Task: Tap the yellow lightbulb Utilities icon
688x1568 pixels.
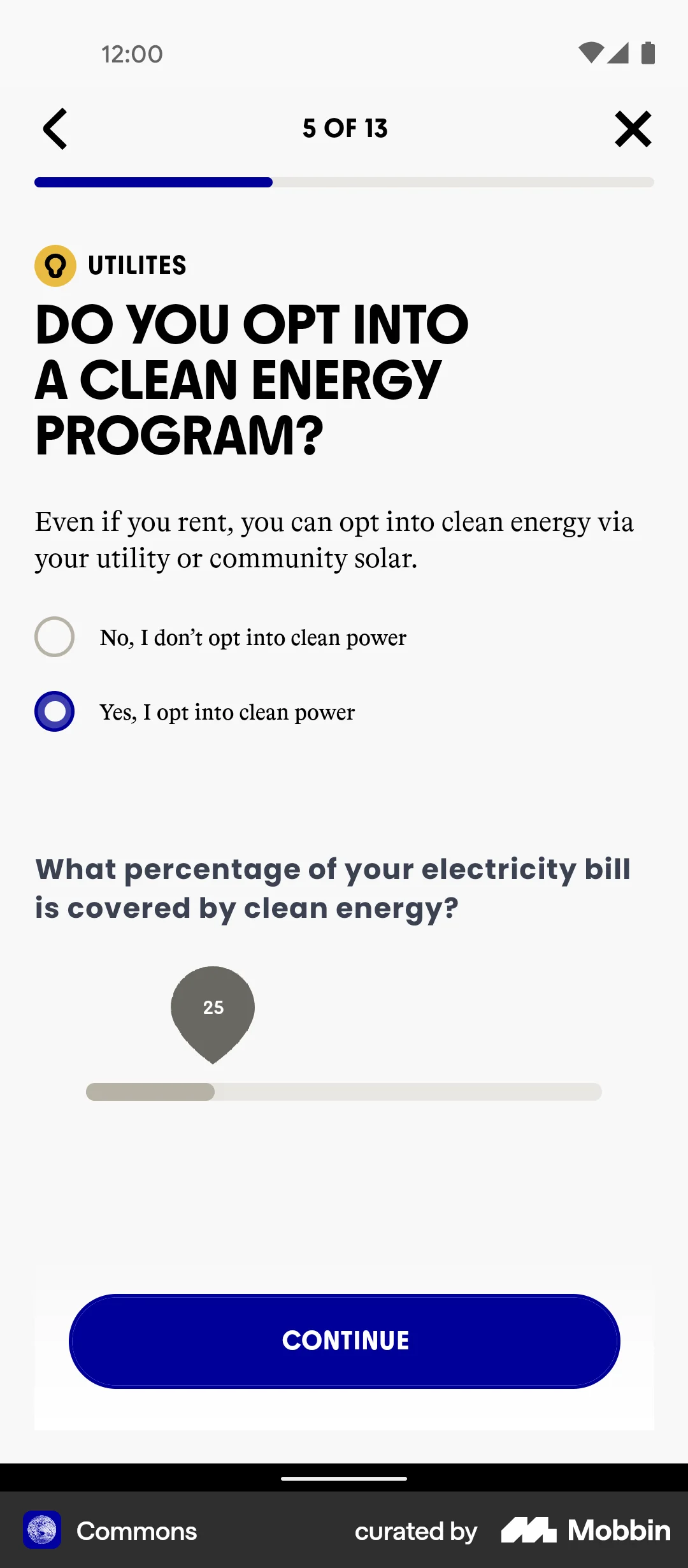Action: coord(55,265)
